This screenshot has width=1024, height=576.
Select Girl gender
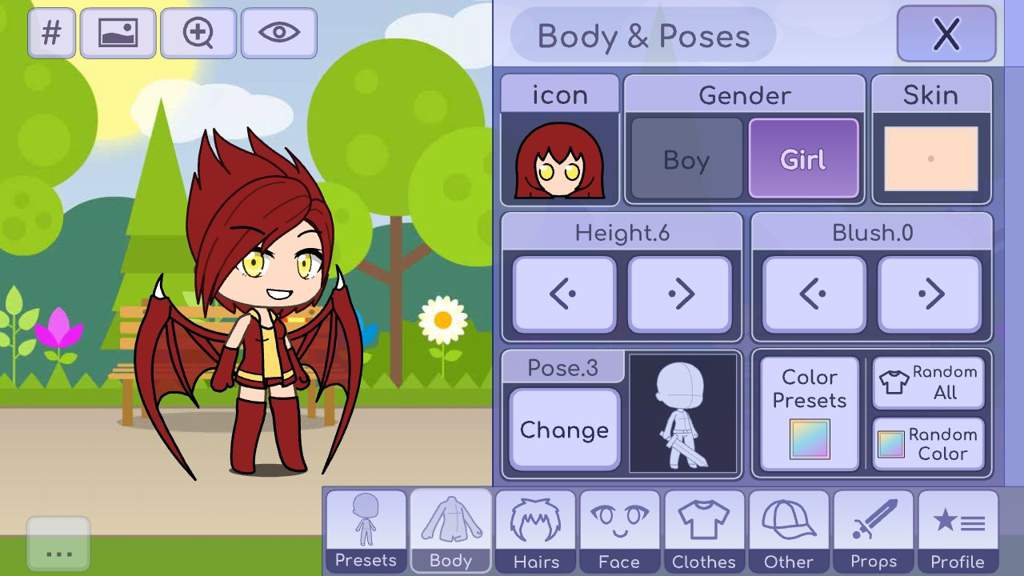coord(803,160)
